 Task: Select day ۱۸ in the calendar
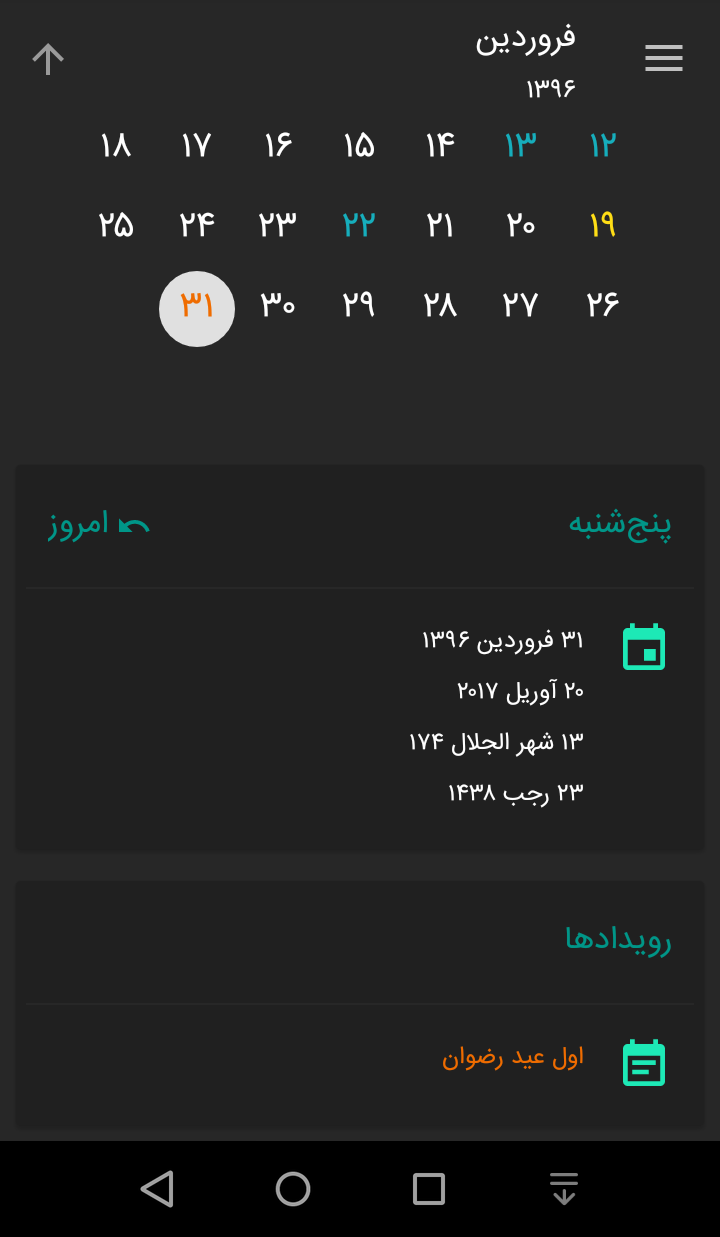(116, 146)
